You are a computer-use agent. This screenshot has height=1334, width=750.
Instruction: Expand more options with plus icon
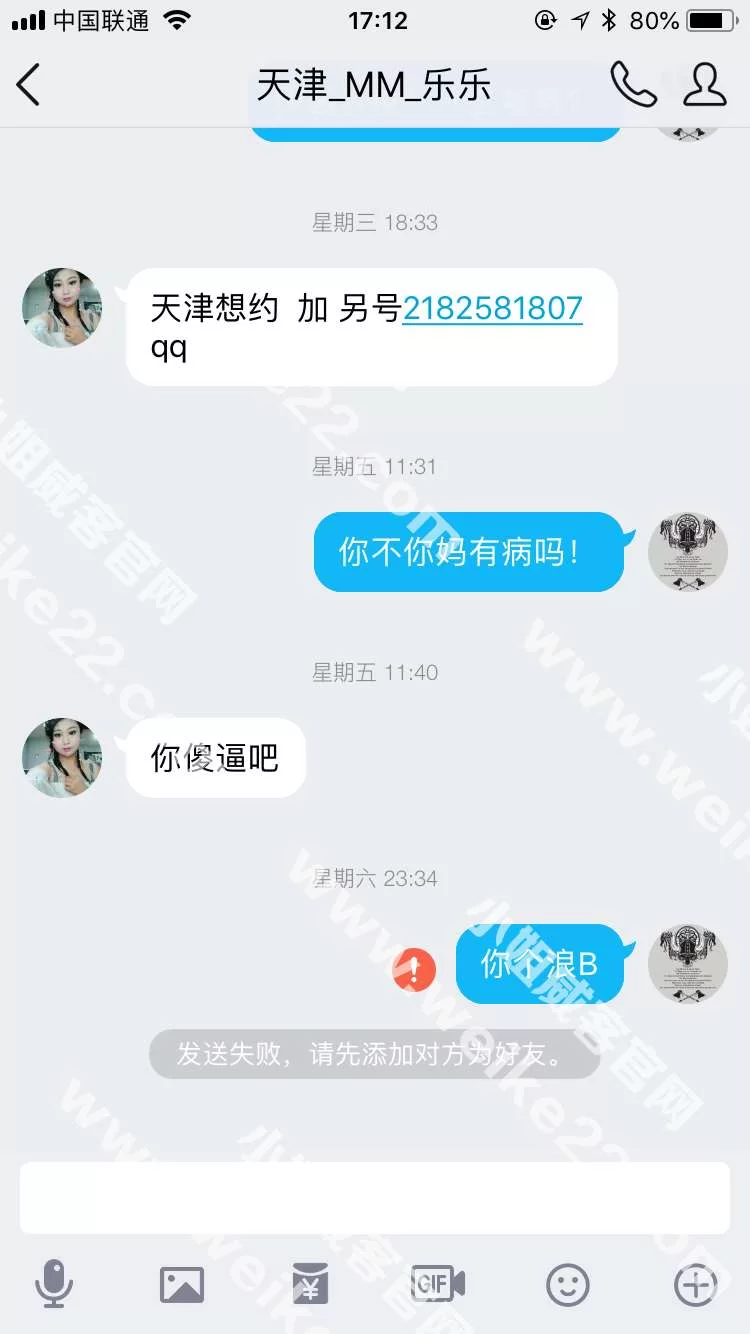(x=696, y=1284)
